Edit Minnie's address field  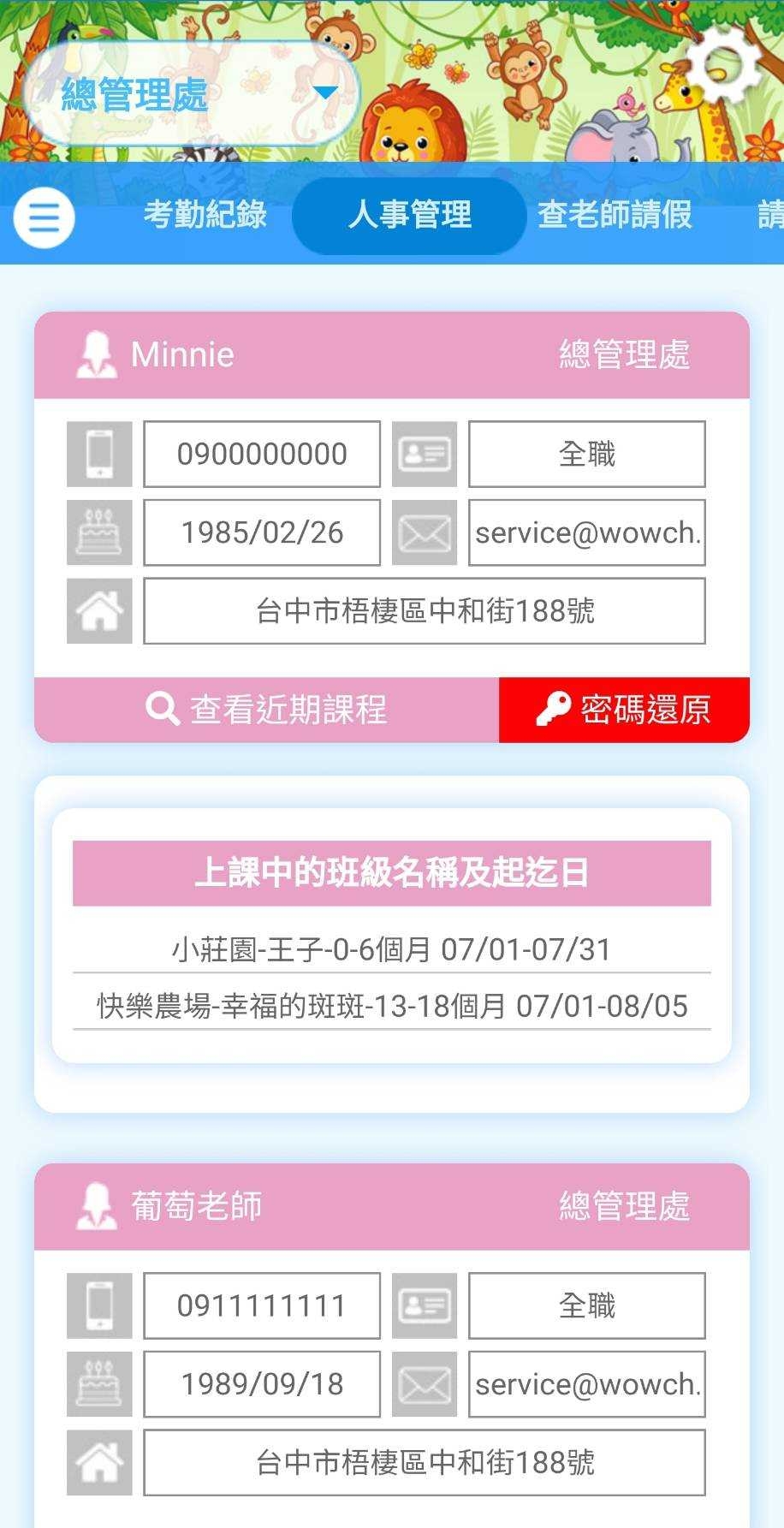point(425,611)
